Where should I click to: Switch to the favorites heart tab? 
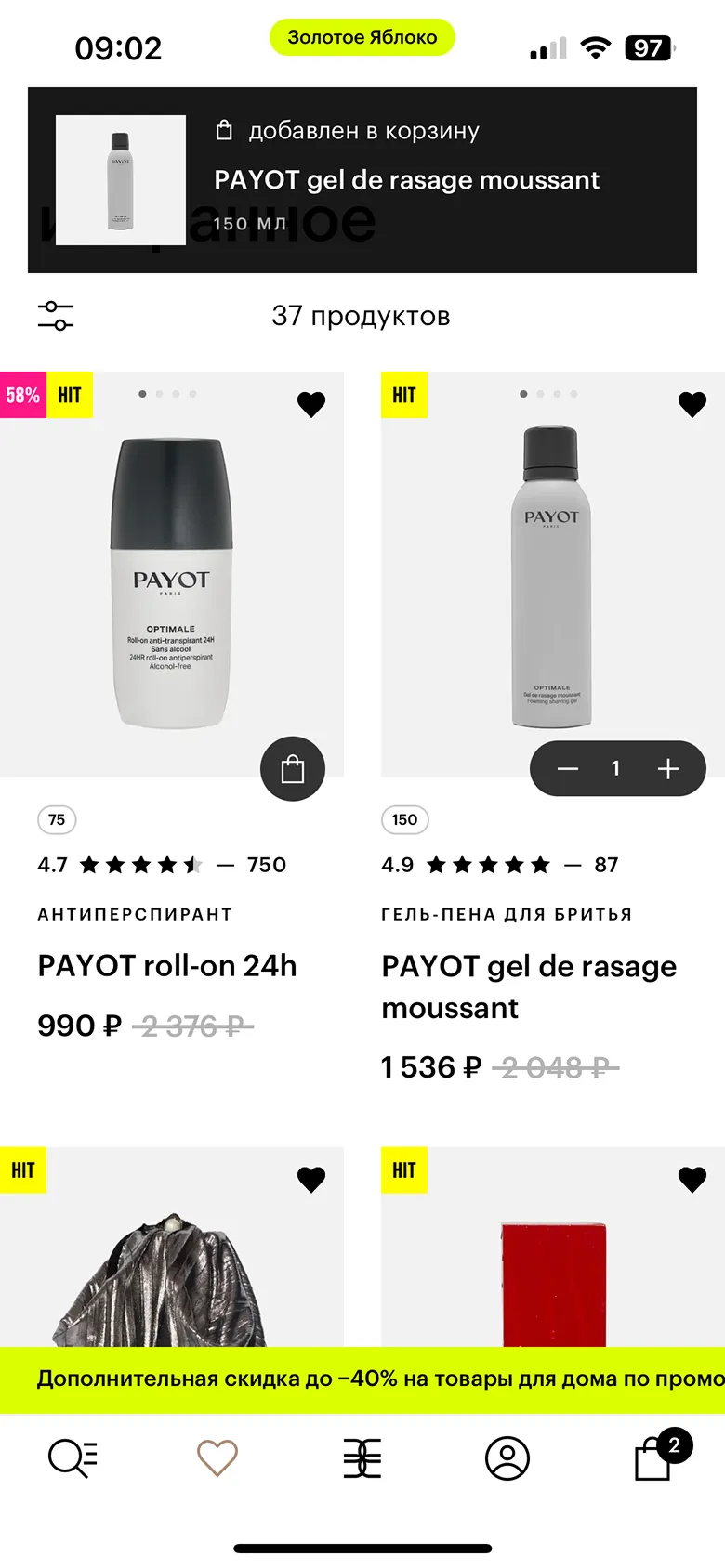[x=217, y=1458]
